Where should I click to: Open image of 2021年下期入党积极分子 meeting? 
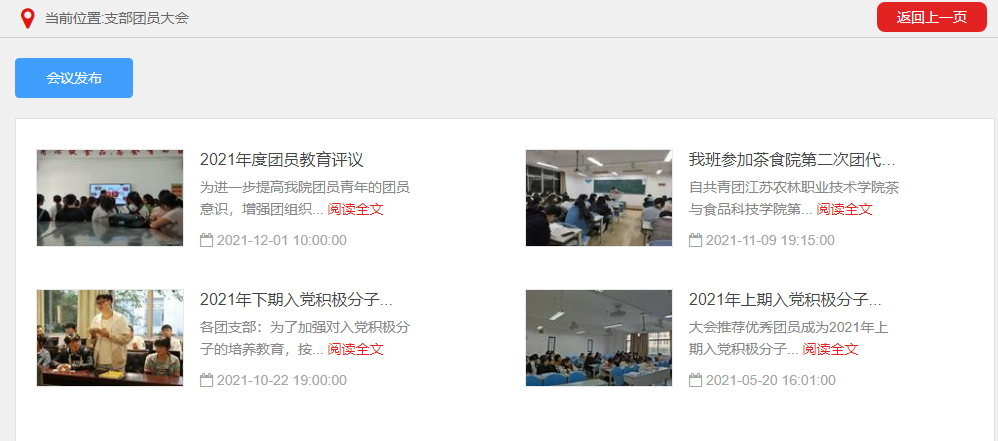(110, 338)
